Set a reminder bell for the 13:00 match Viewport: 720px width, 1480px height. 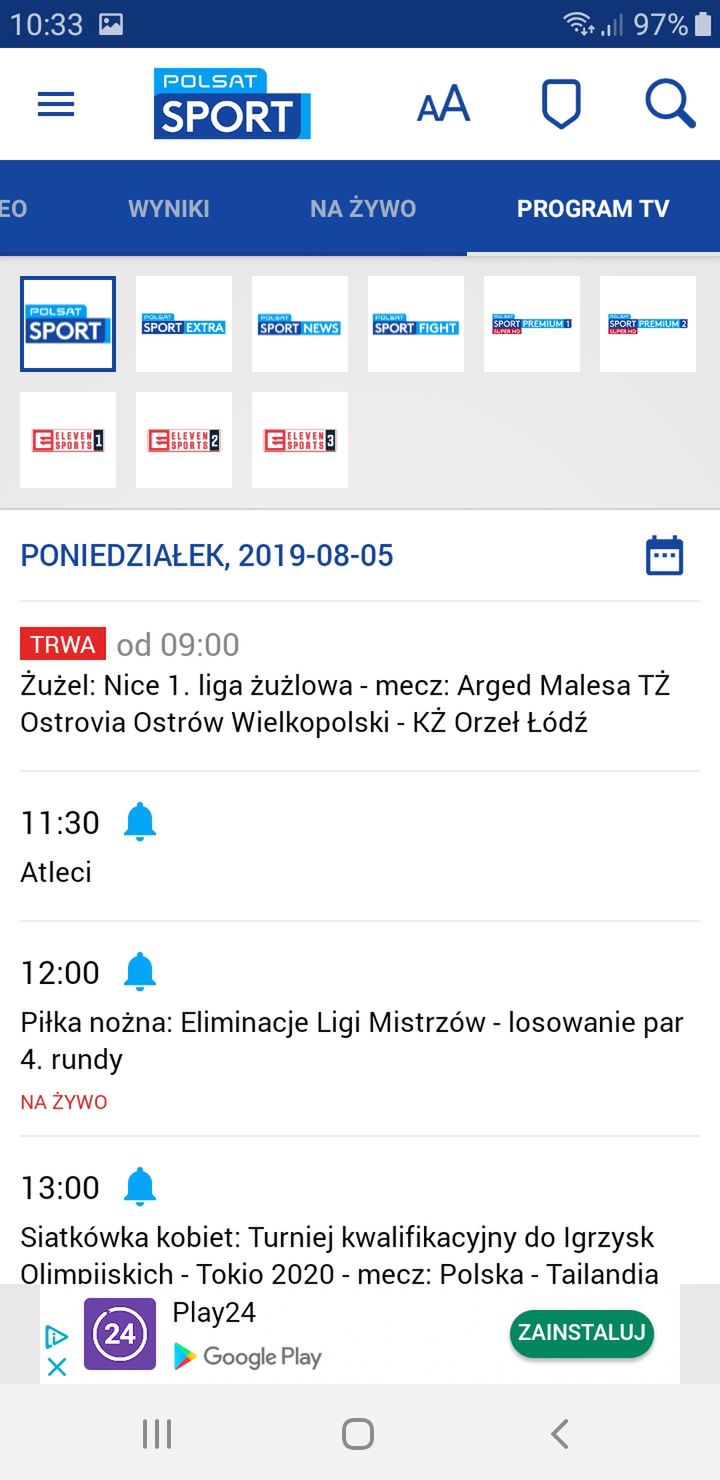pos(140,1187)
